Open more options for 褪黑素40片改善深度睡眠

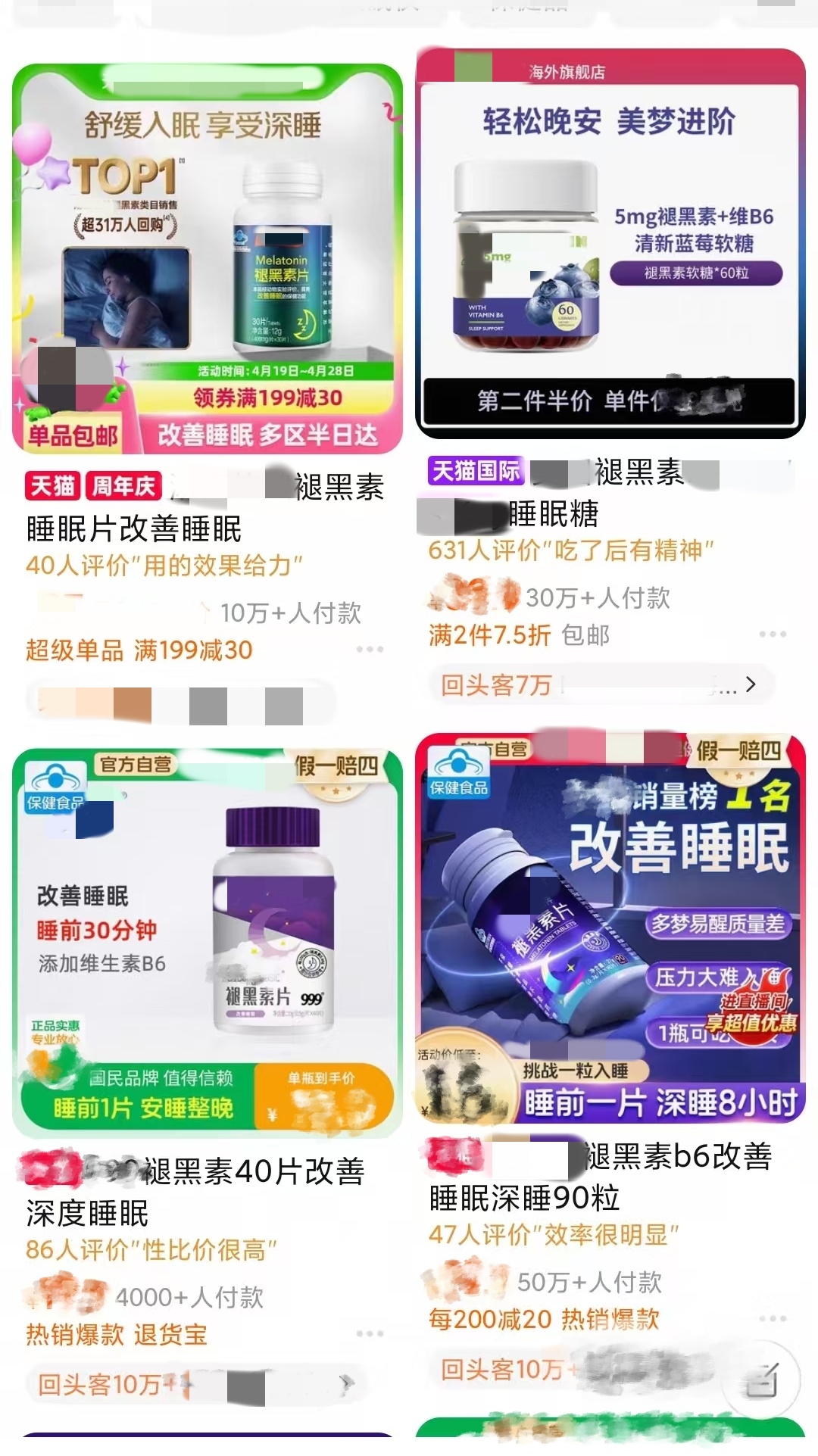coord(370,1333)
